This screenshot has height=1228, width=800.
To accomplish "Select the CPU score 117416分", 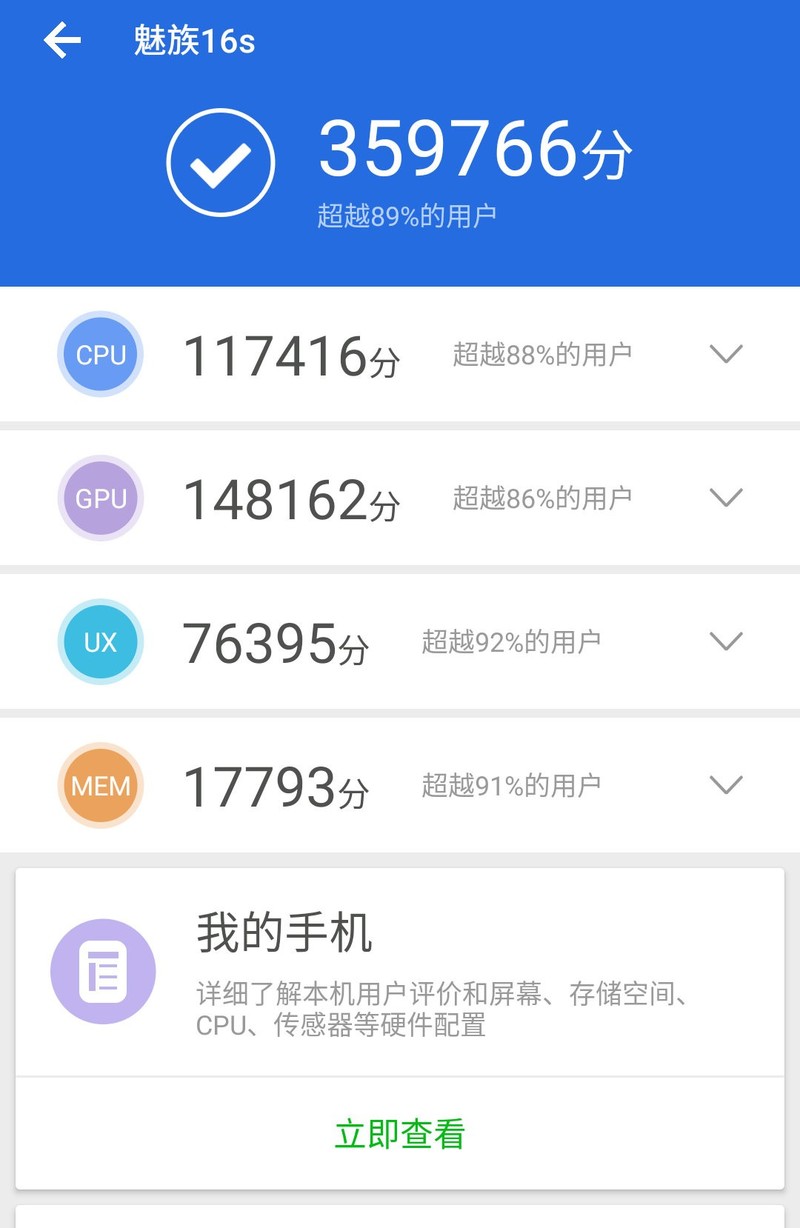I will 290,354.
